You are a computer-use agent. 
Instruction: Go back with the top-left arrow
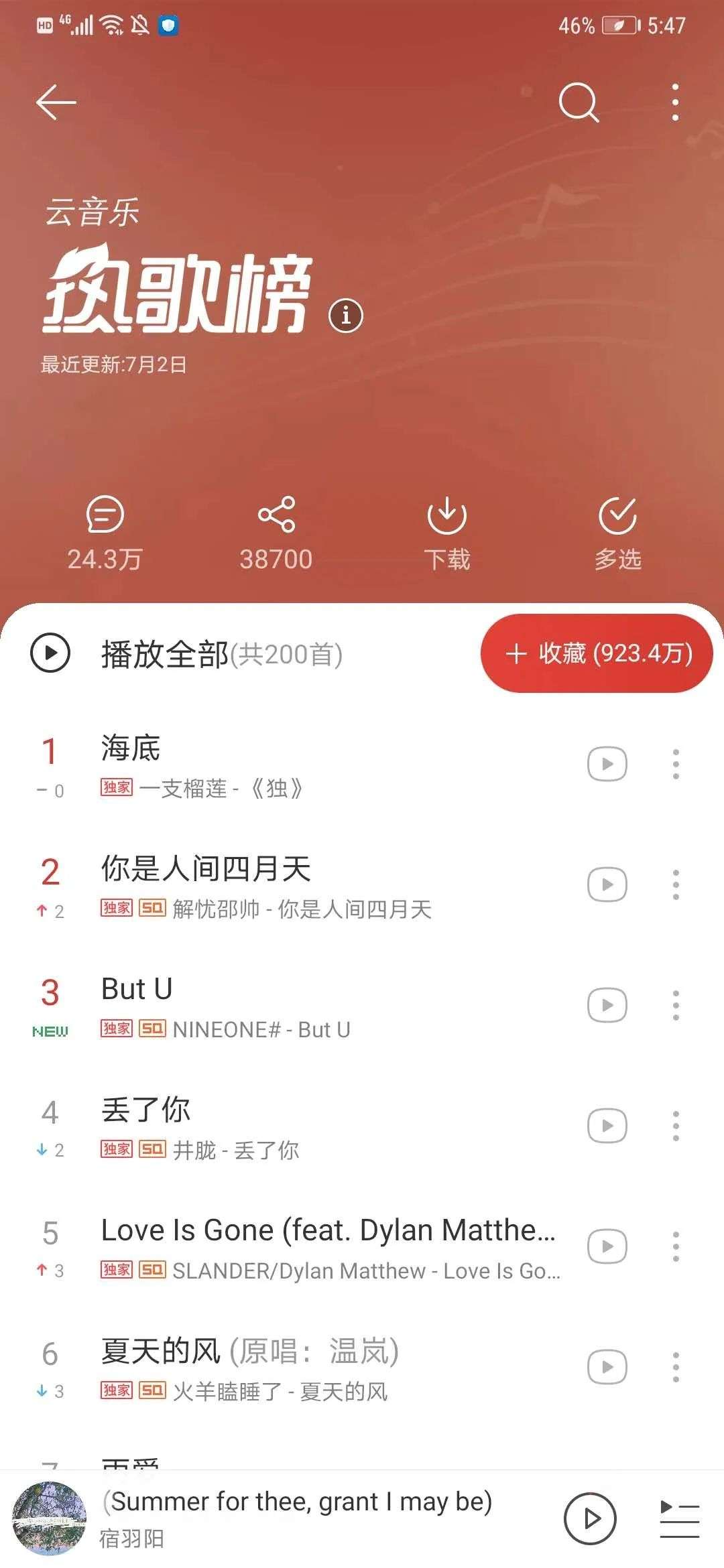56,103
